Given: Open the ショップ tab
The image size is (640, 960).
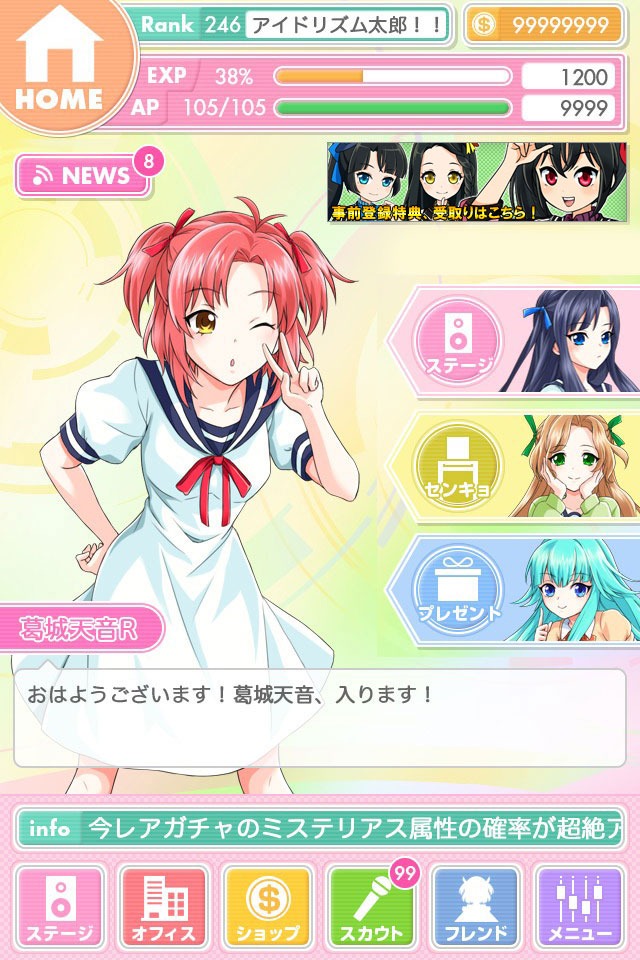Looking at the screenshot, I should [267, 908].
